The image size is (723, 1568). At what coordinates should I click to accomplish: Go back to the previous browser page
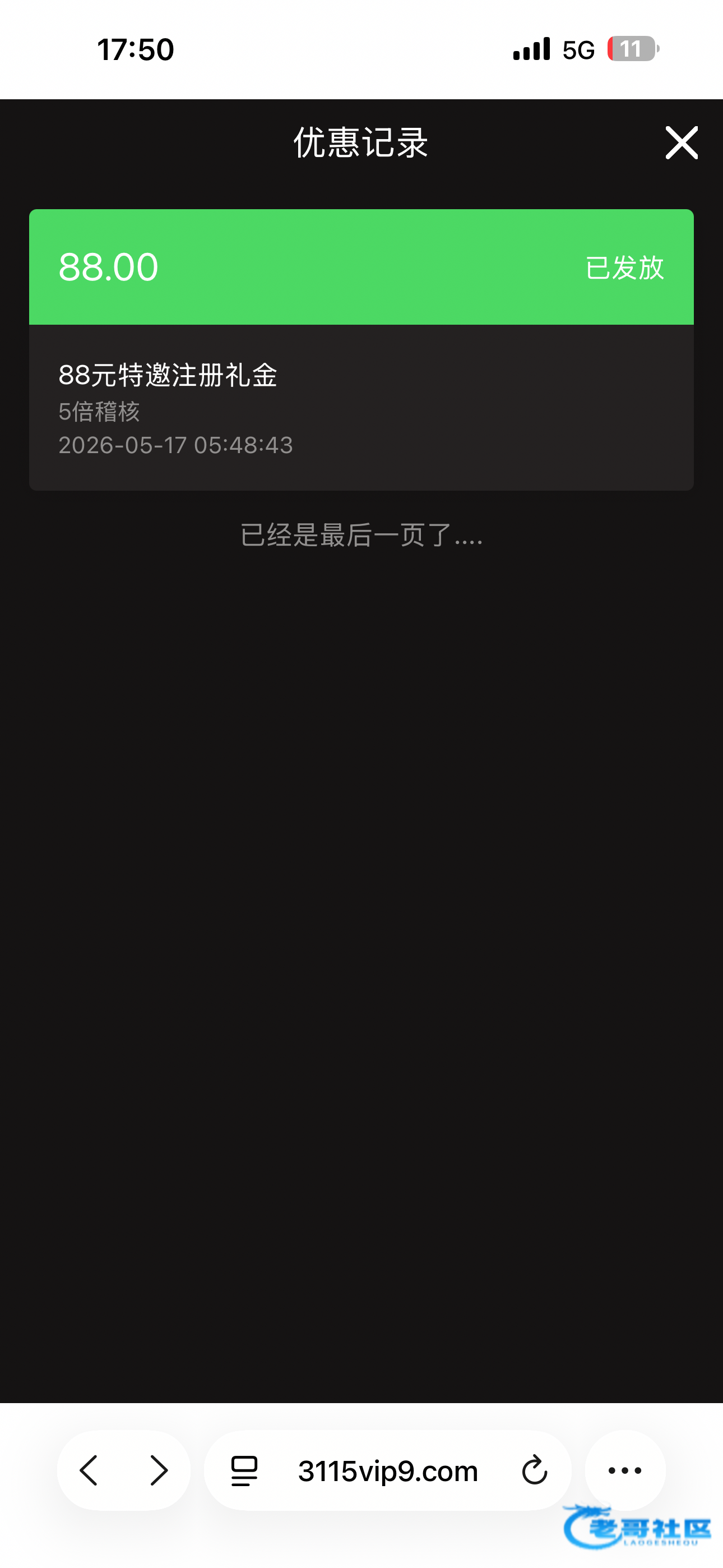click(89, 1470)
